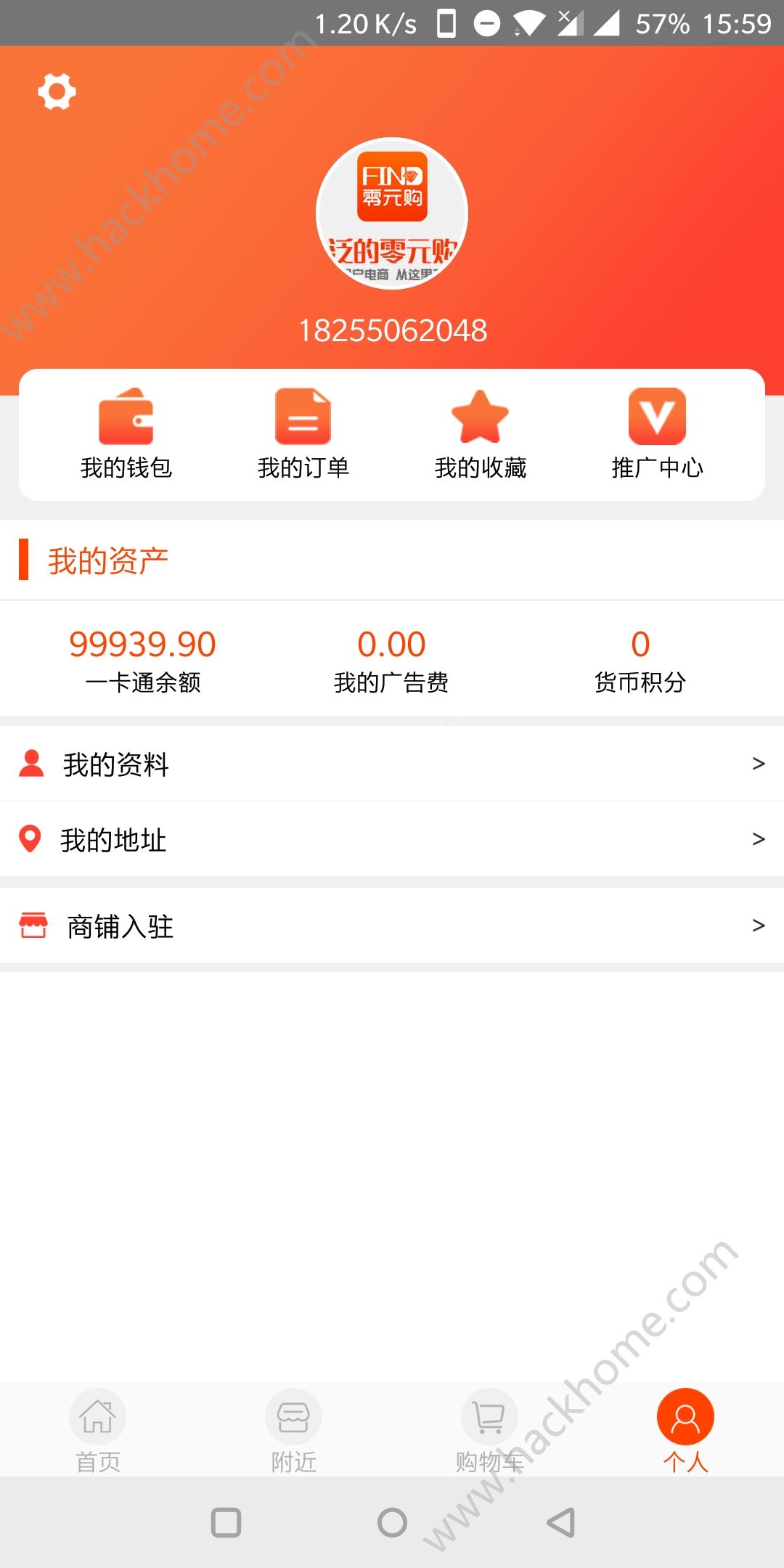Switch to the 首页 home tab

pyautogui.click(x=98, y=1430)
